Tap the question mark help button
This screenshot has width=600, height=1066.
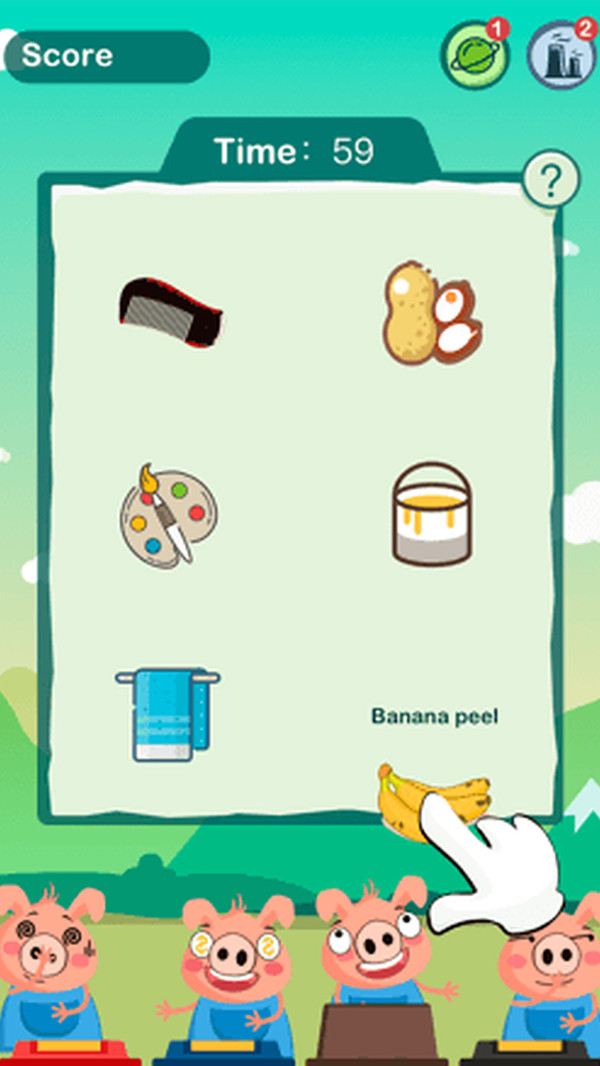tap(550, 181)
